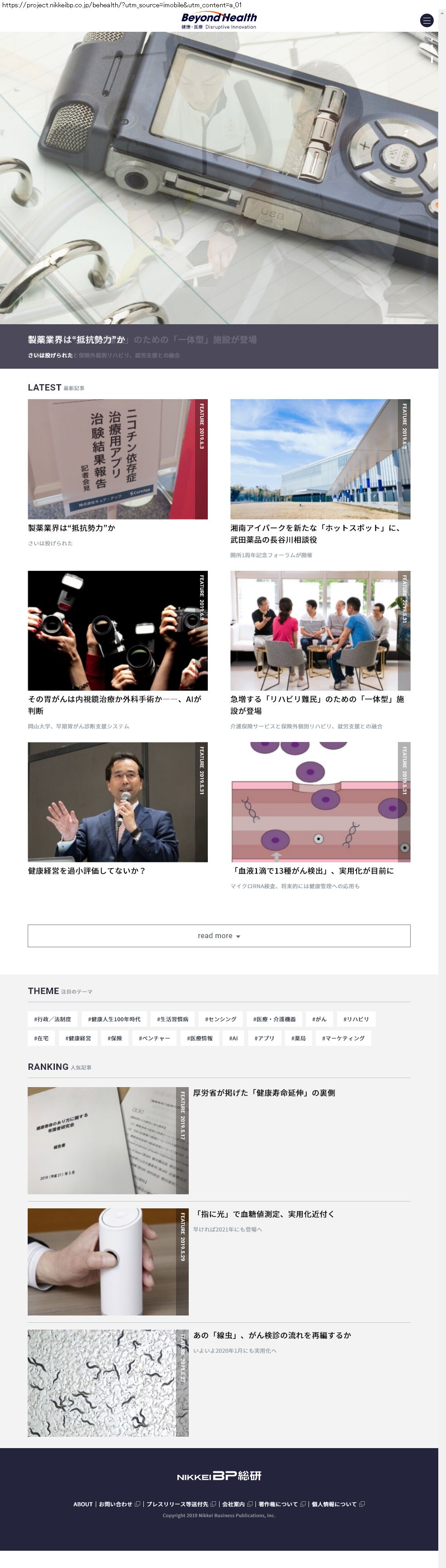The width and height of the screenshot is (446, 1568).
Task: Choose the #マーケティング theme tag
Action: pyautogui.click(x=343, y=1038)
